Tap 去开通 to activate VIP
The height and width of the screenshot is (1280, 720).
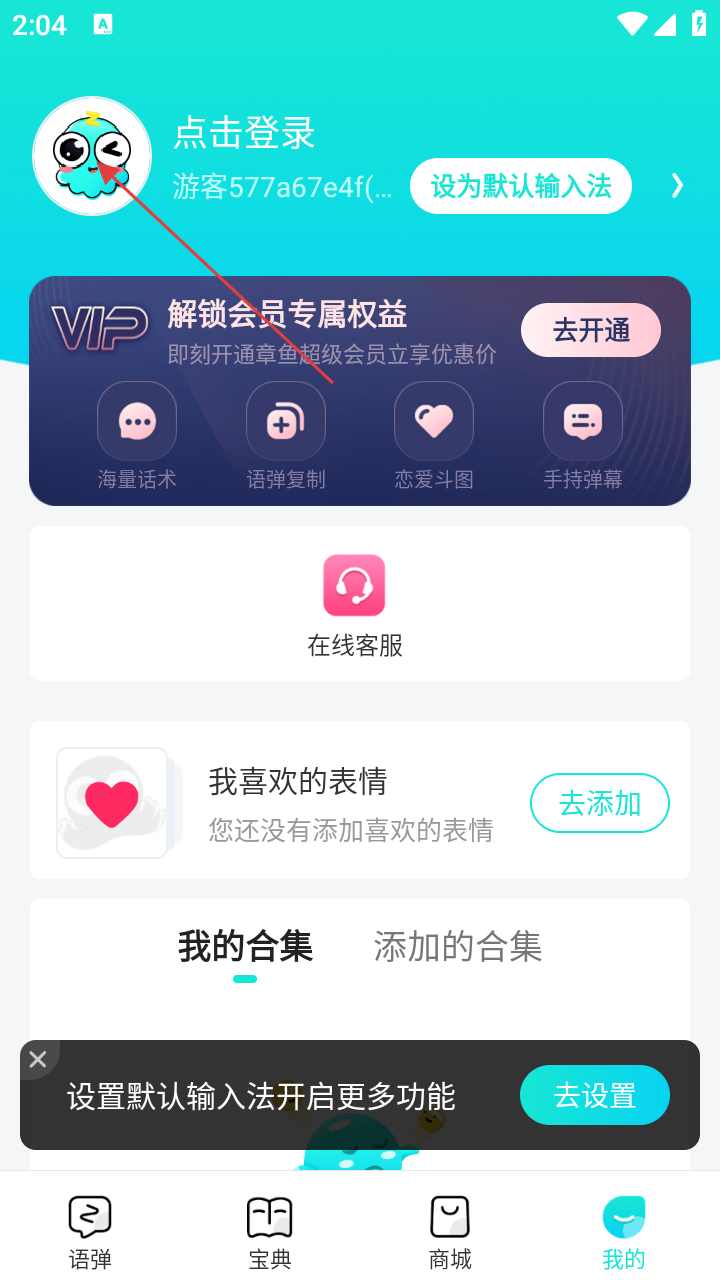pyautogui.click(x=591, y=330)
